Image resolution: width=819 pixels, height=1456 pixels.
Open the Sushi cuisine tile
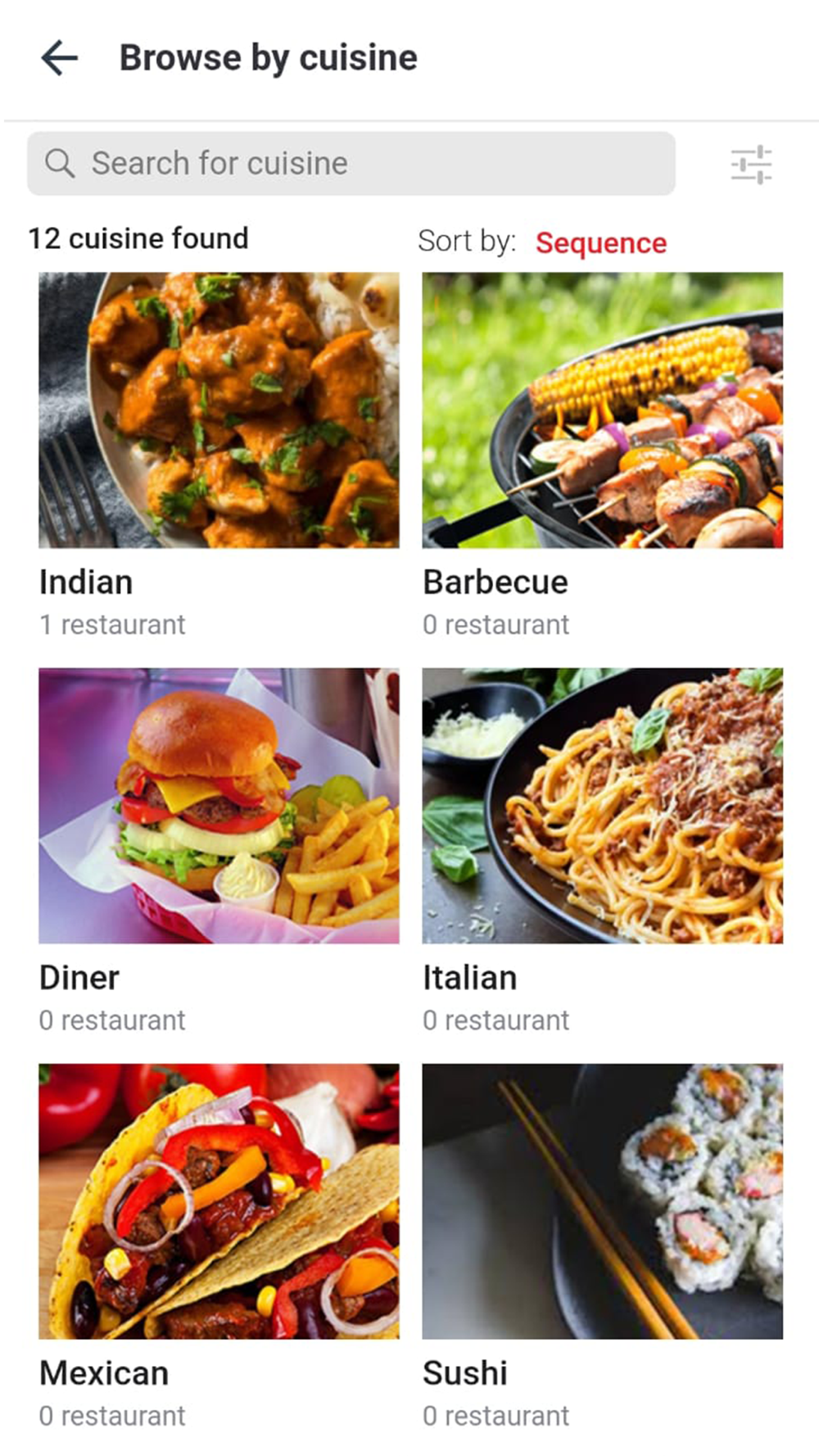[x=602, y=1201]
